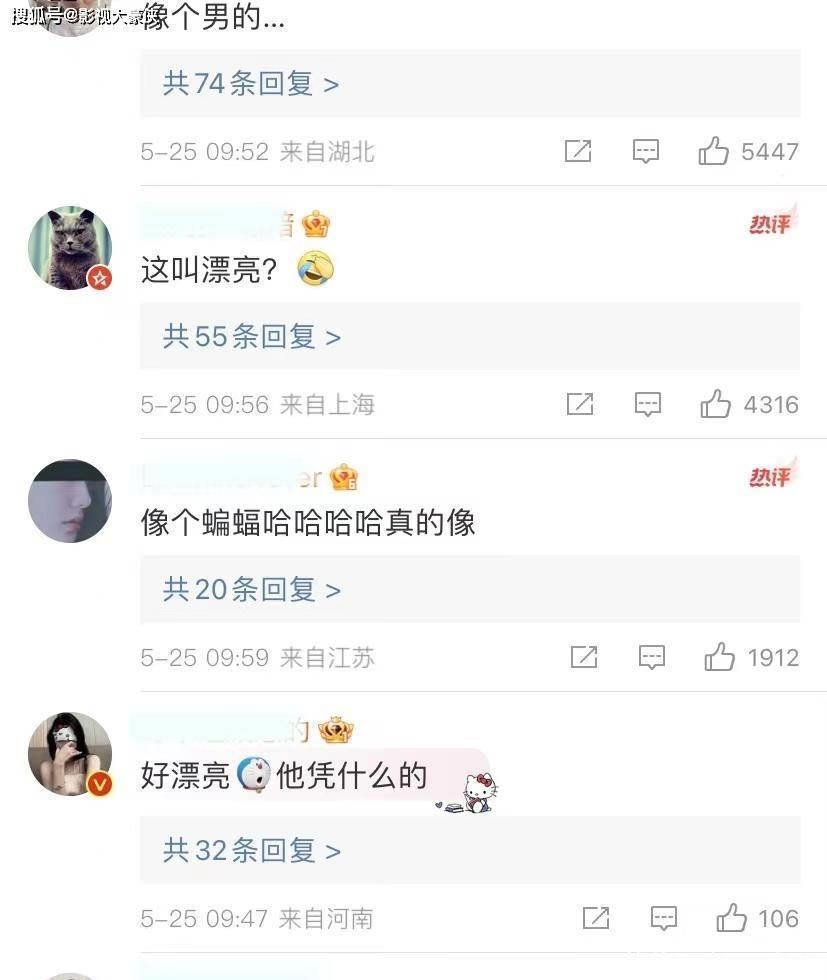Comment on the 这叫漂亮 post
The height and width of the screenshot is (980, 827).
[x=648, y=404]
